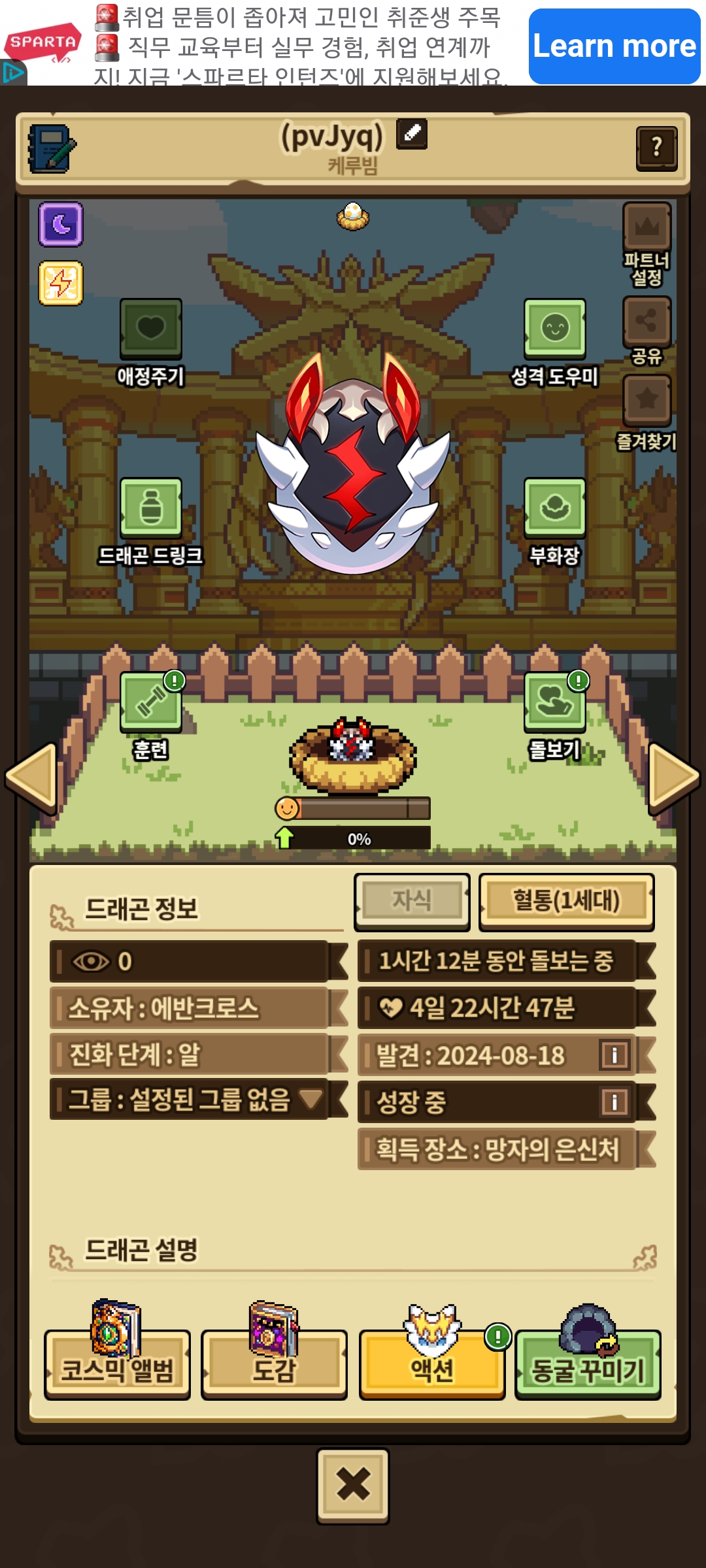Use 드래곤 드링크 item
Image resolution: width=706 pixels, height=1568 pixels.
pos(150,508)
